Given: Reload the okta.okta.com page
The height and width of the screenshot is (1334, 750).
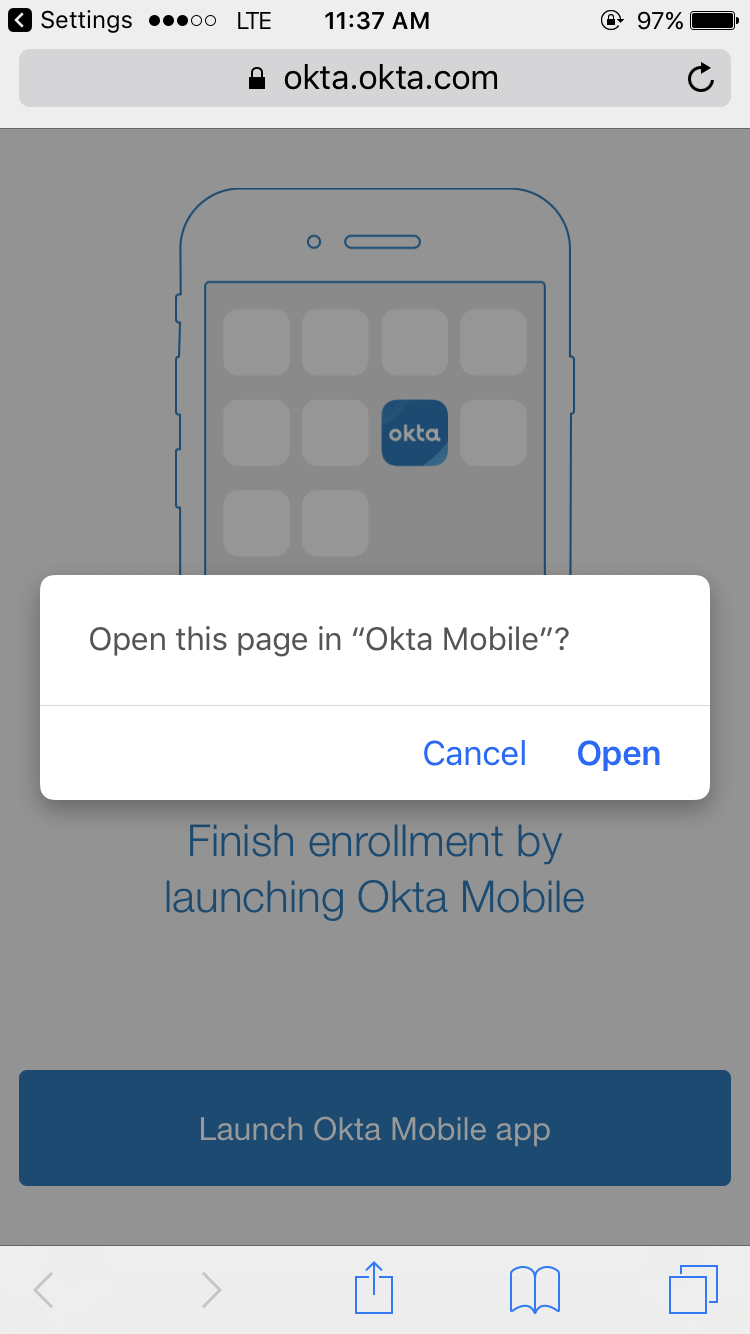Looking at the screenshot, I should click(701, 78).
